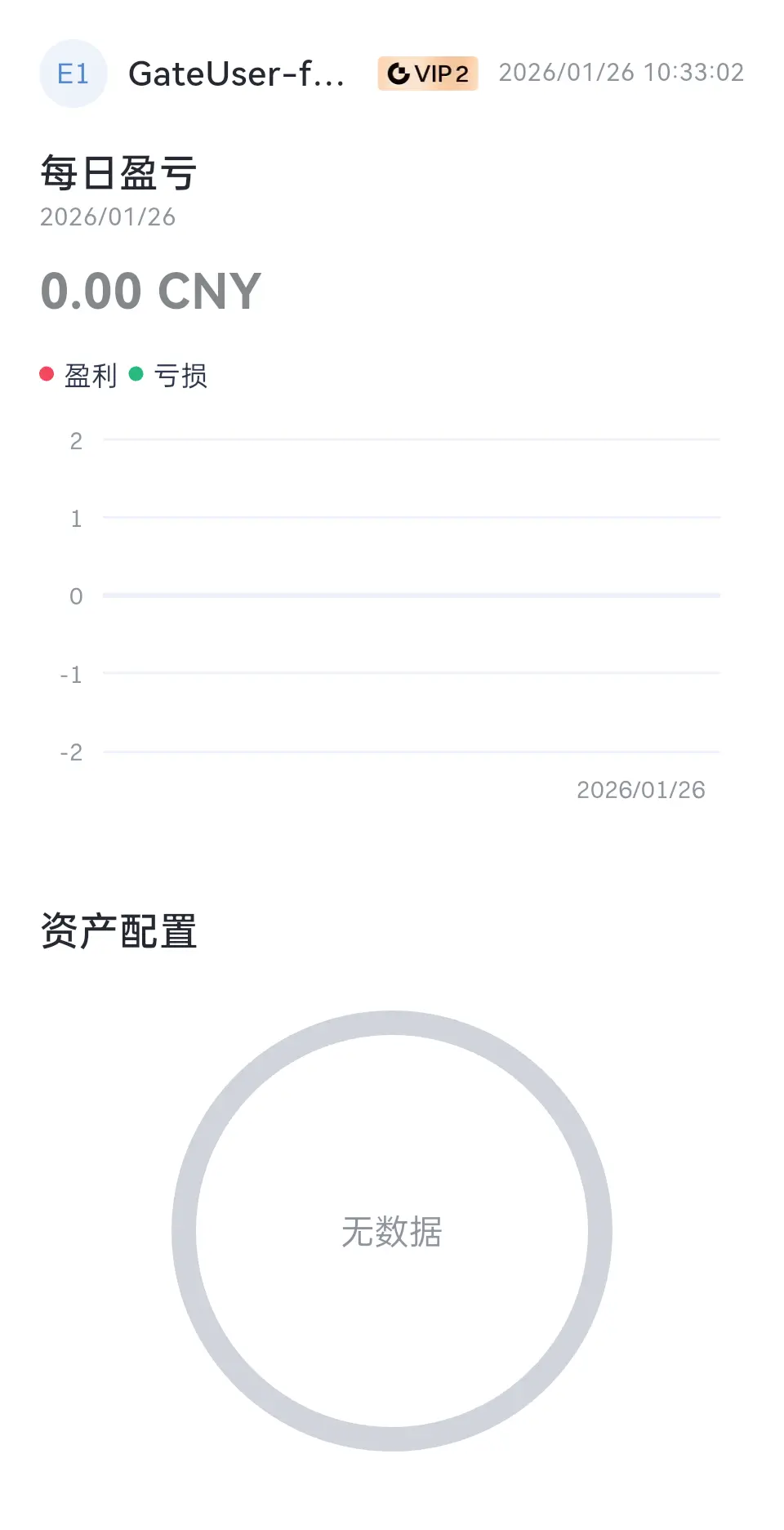
Task: Select the 每日盈亏 section header
Action: coord(118,172)
